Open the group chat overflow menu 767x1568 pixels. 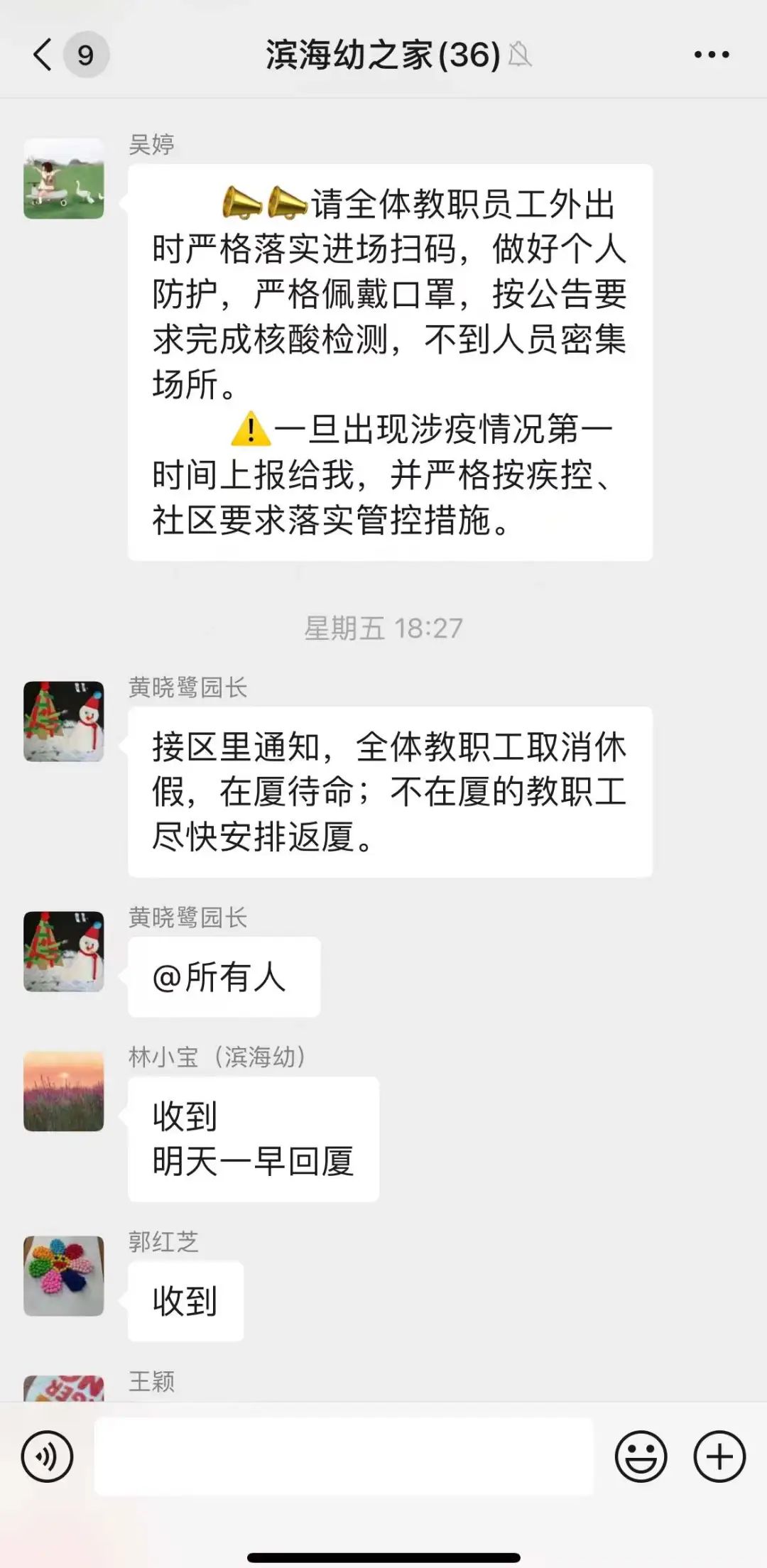(x=712, y=55)
